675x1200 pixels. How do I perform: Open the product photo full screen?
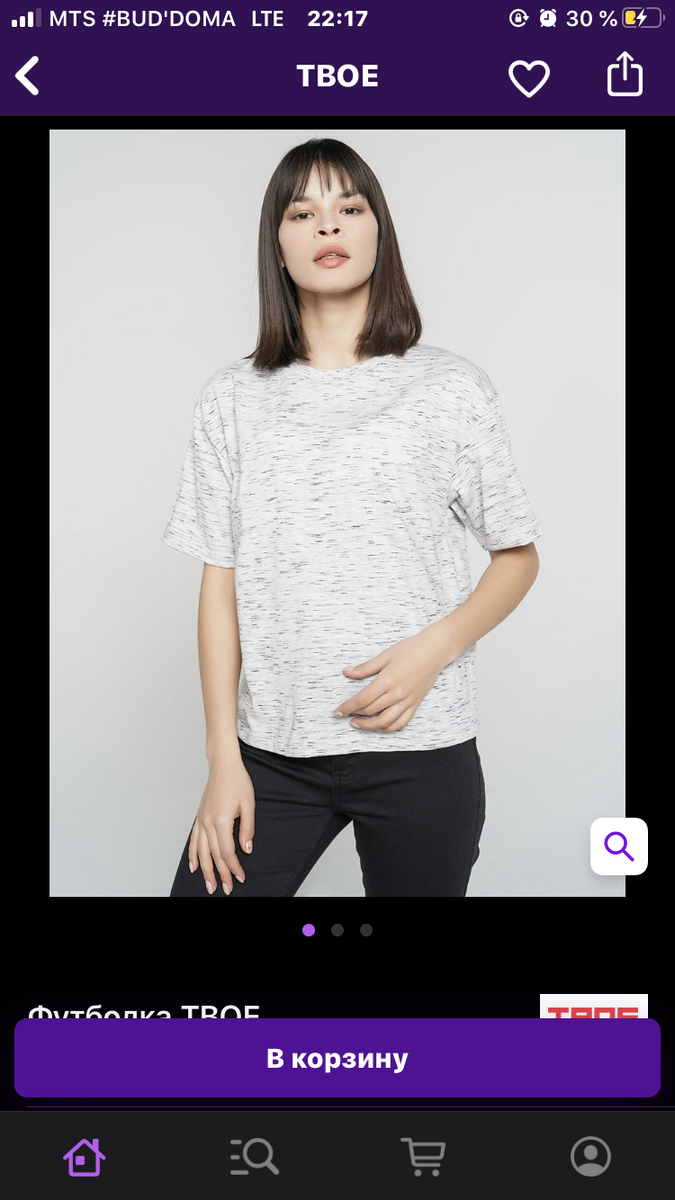pos(337,513)
